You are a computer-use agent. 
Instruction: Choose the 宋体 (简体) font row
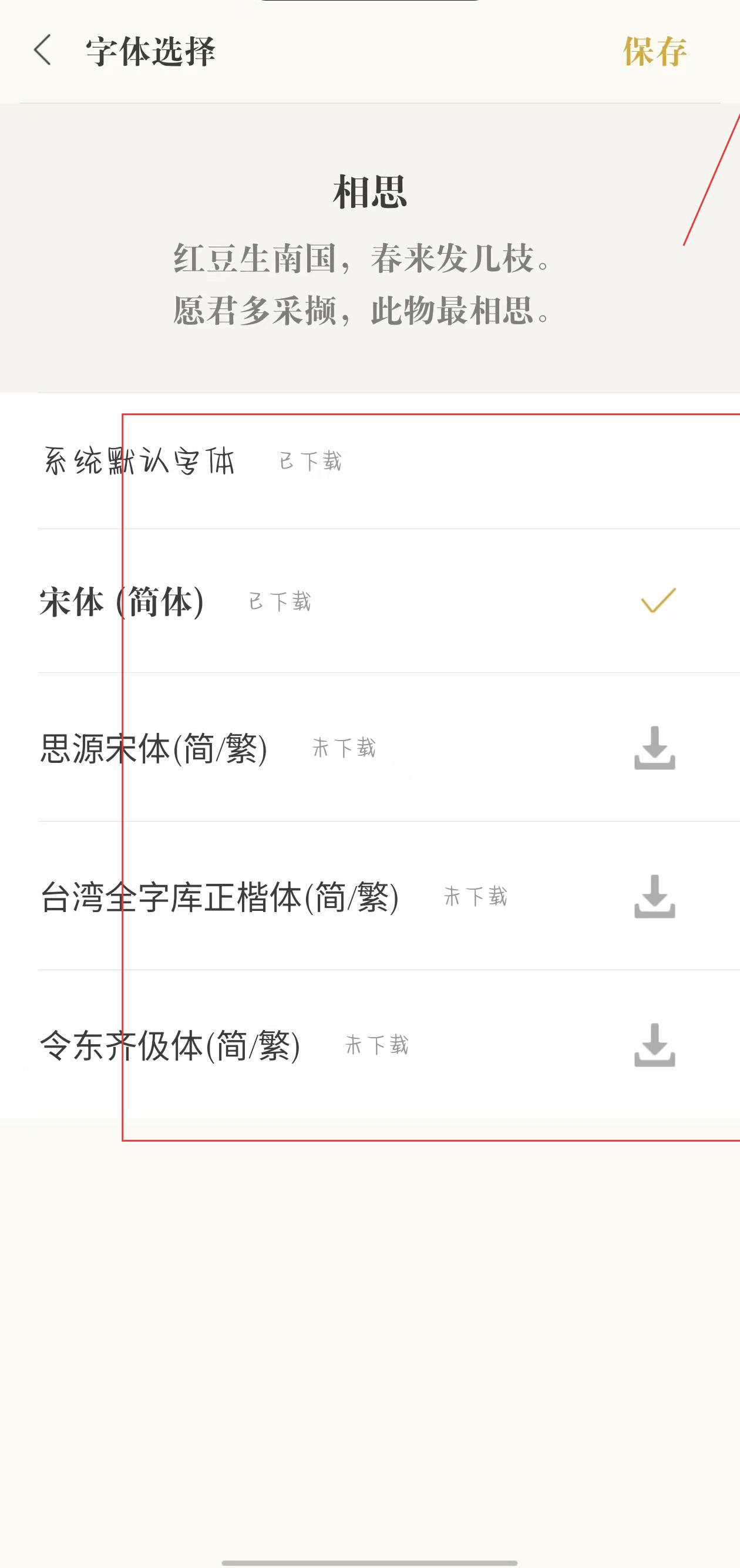tap(122, 601)
